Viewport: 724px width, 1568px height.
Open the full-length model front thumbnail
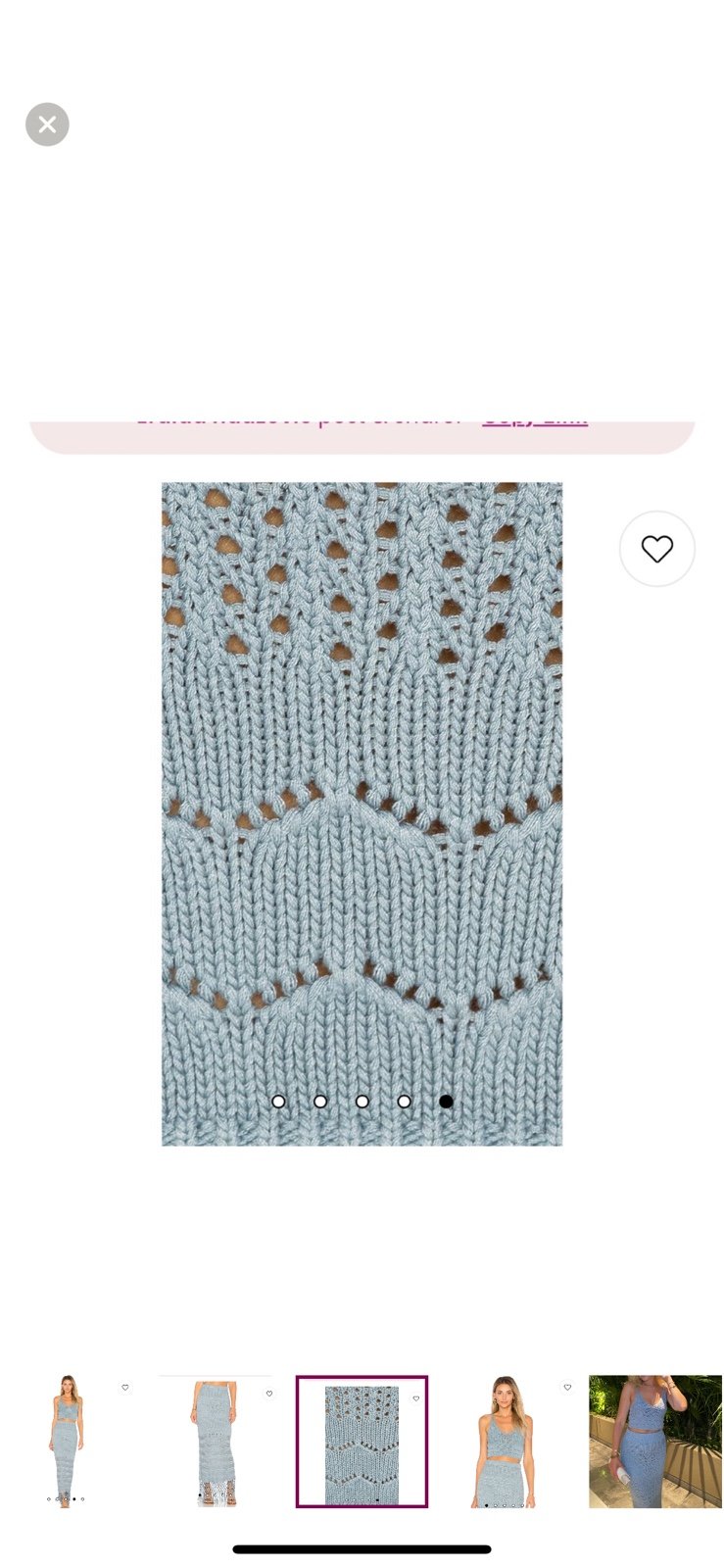pyautogui.click(x=67, y=1441)
